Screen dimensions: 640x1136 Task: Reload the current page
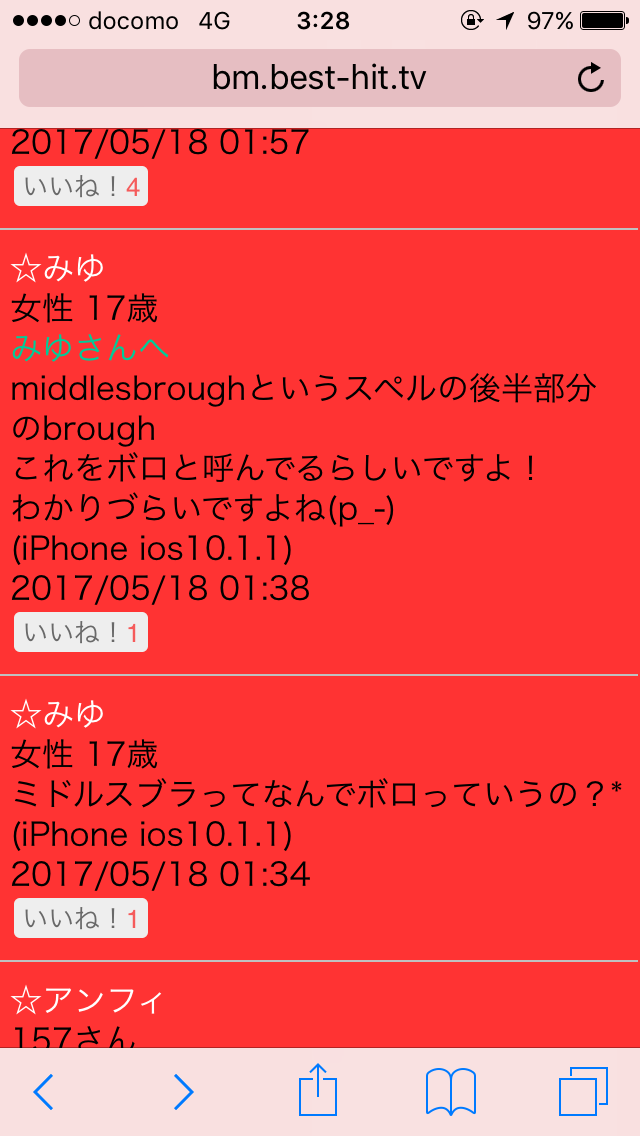[591, 78]
